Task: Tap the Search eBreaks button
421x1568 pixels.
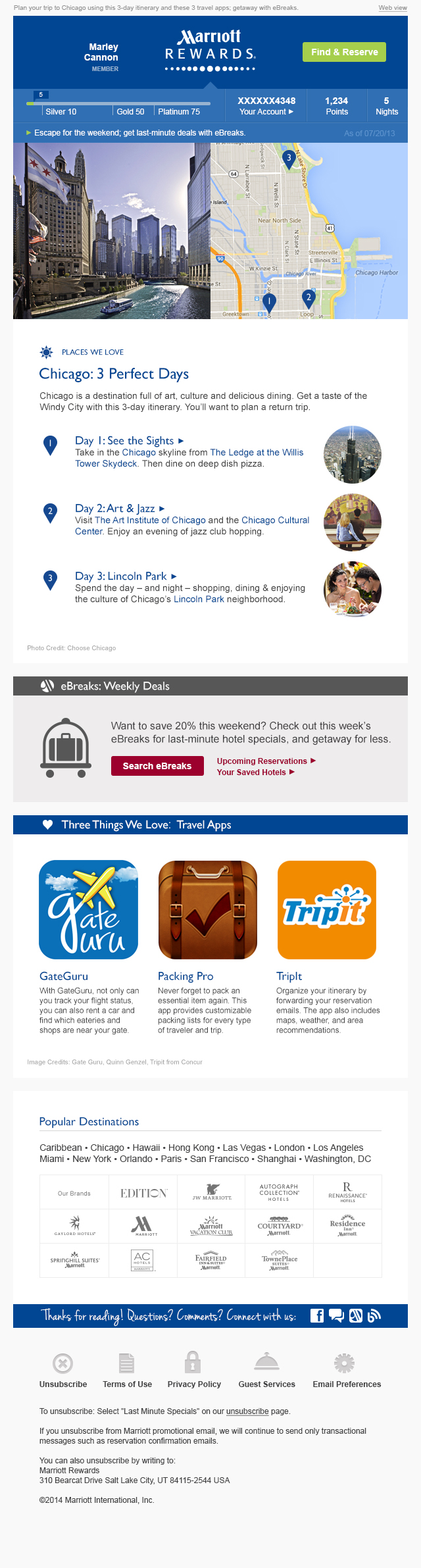Action: tap(157, 766)
